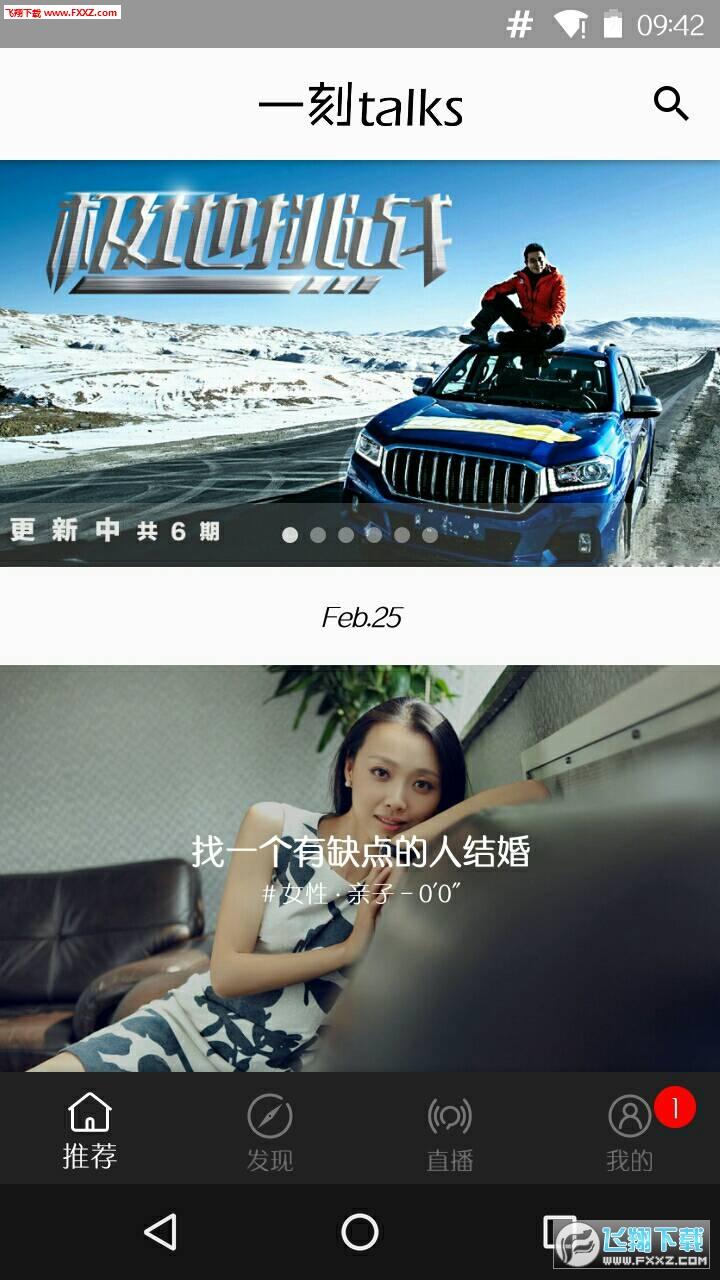The width and height of the screenshot is (720, 1280).
Task: Switch to the 直播 tab
Action: click(x=450, y=1133)
